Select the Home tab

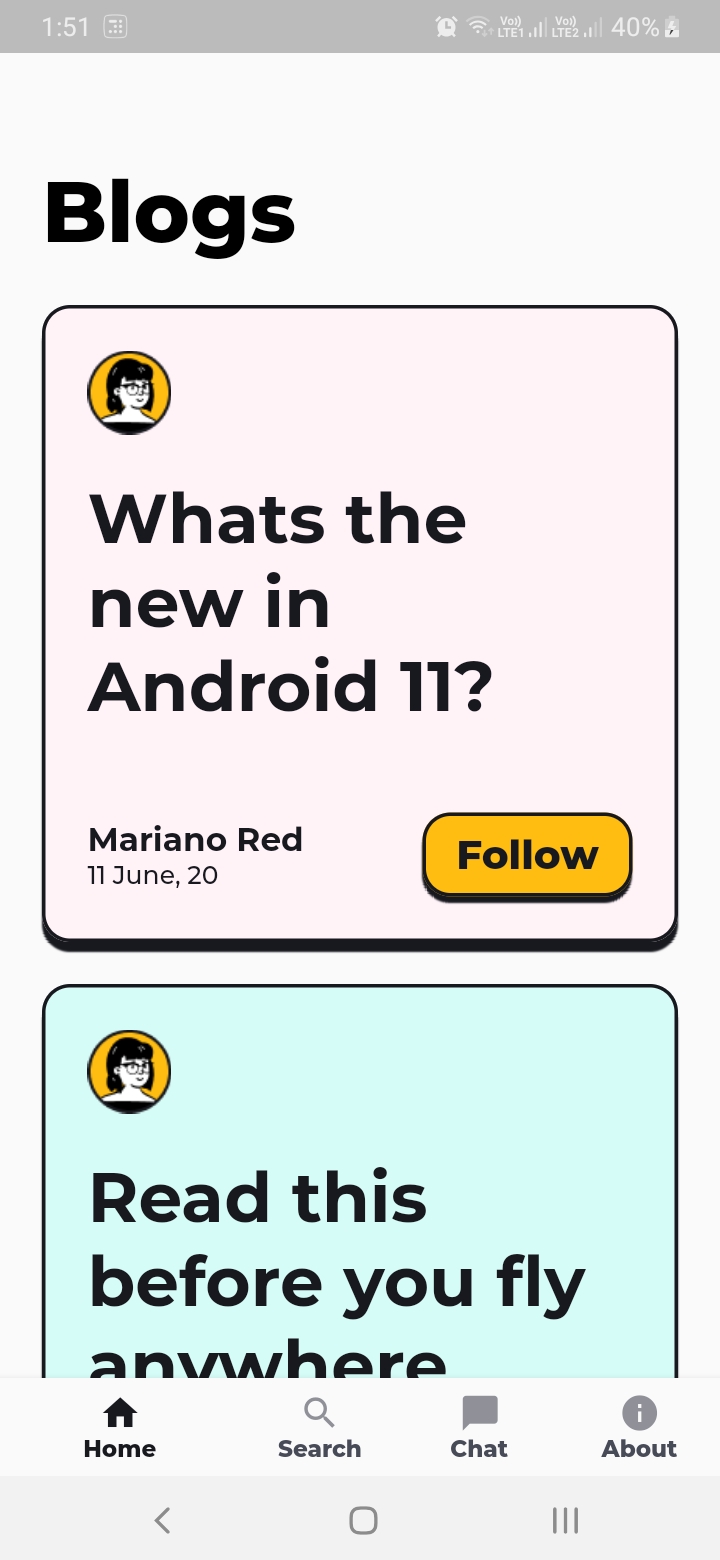(120, 1429)
